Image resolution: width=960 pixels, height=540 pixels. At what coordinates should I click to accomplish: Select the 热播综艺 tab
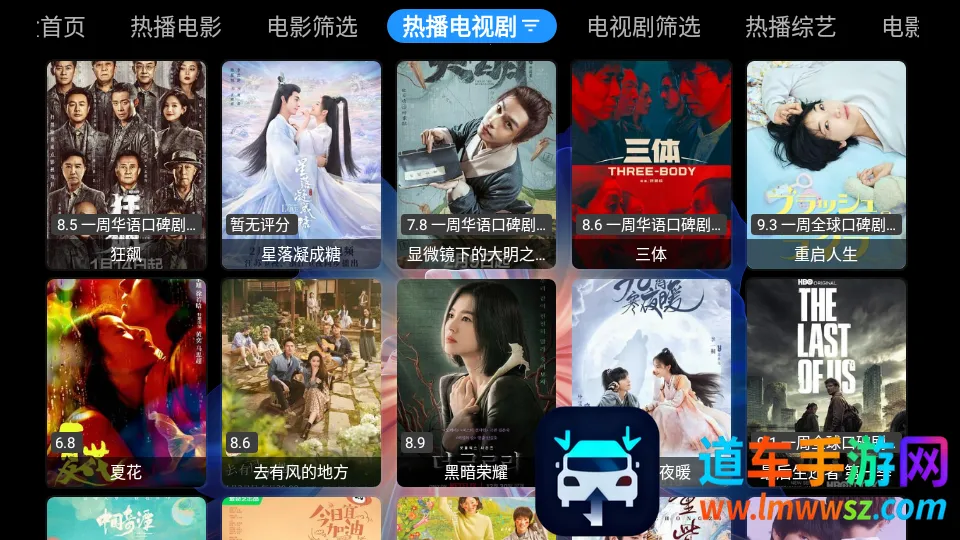pyautogui.click(x=790, y=27)
